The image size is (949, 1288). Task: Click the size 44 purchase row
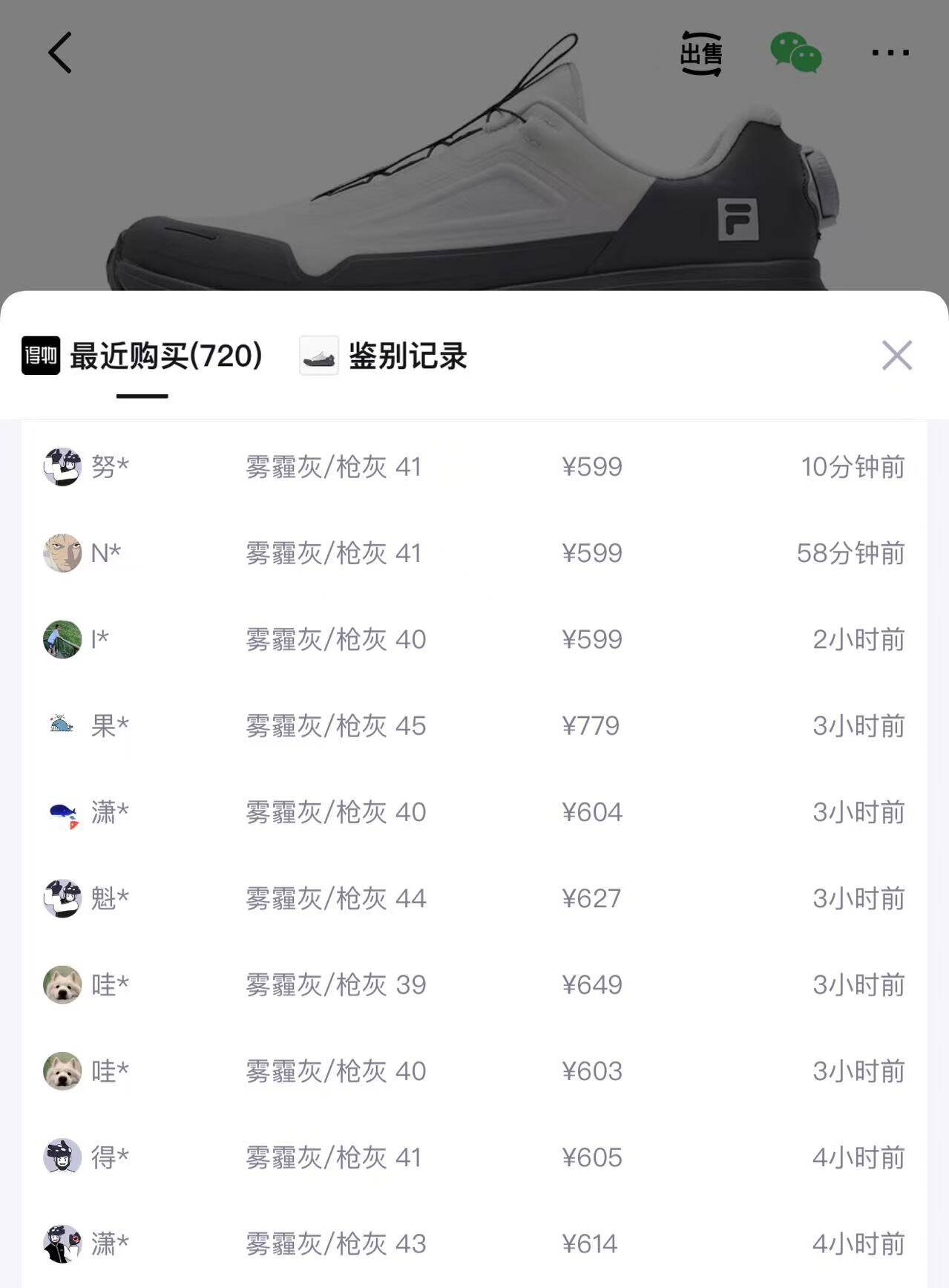click(475, 899)
